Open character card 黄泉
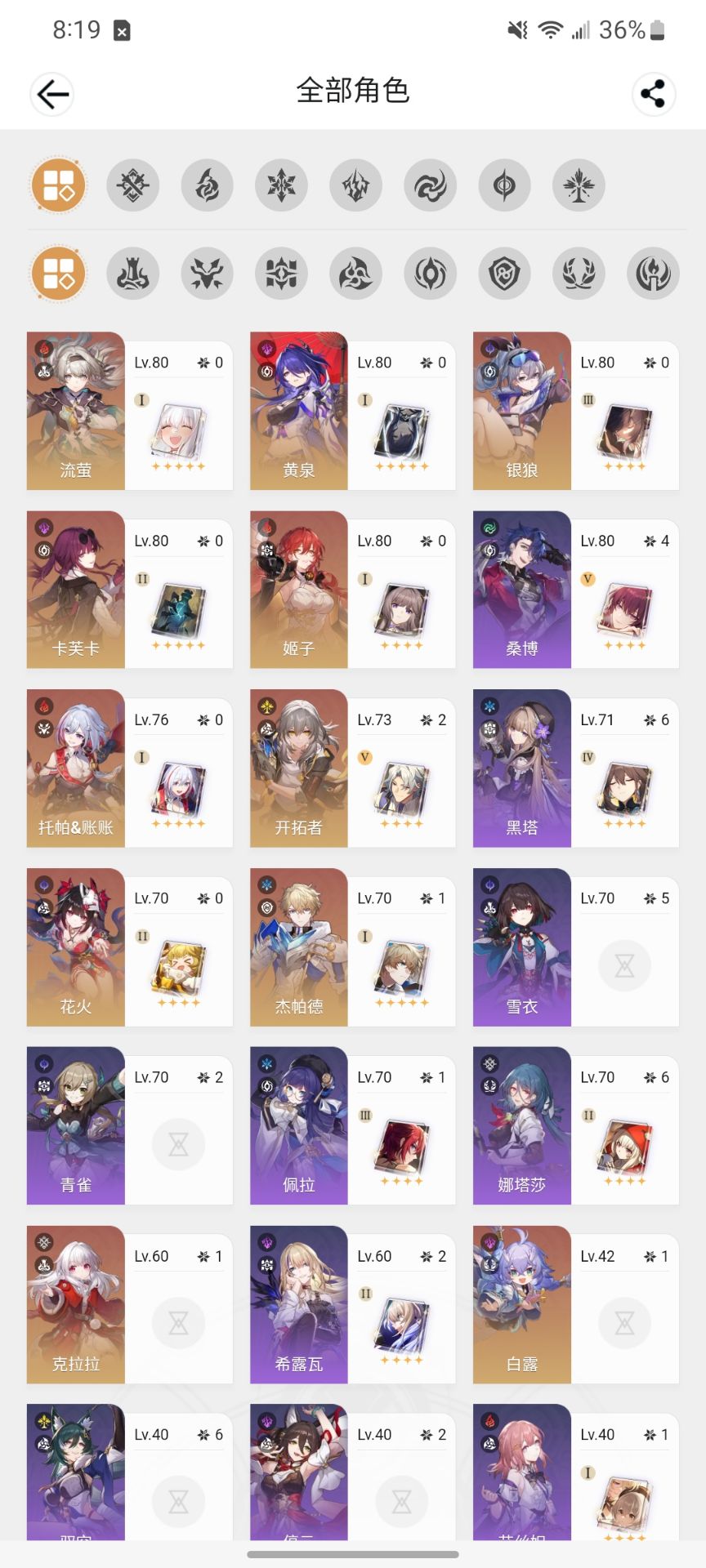The height and width of the screenshot is (1568, 706). click(x=353, y=411)
